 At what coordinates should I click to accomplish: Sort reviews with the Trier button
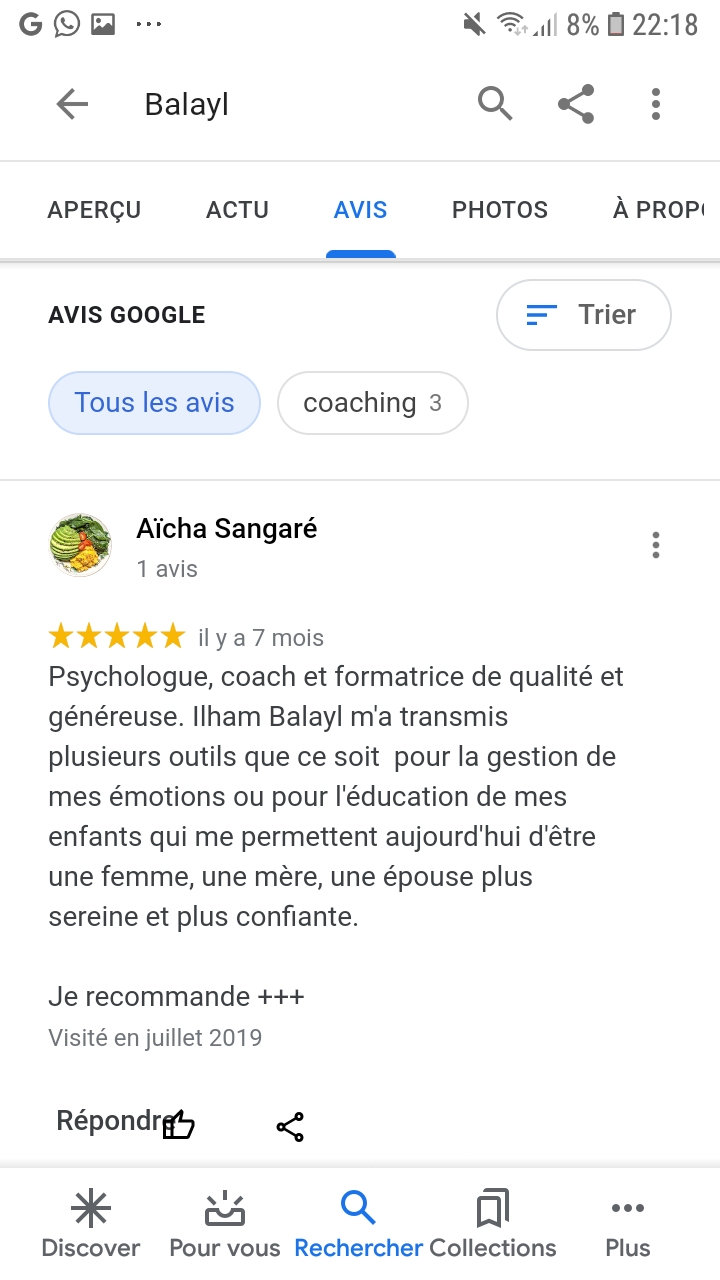coord(583,315)
